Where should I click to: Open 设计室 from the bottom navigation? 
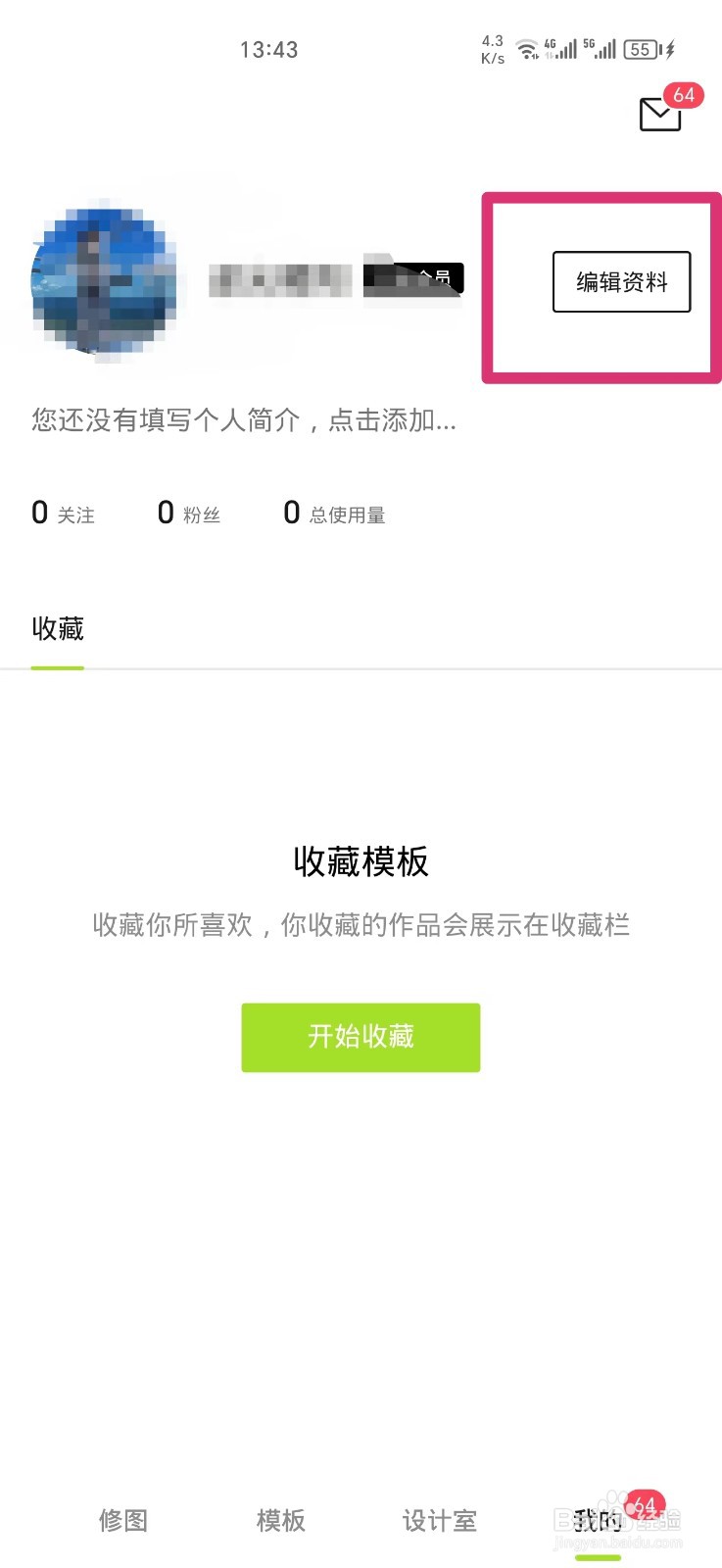pos(439,1520)
